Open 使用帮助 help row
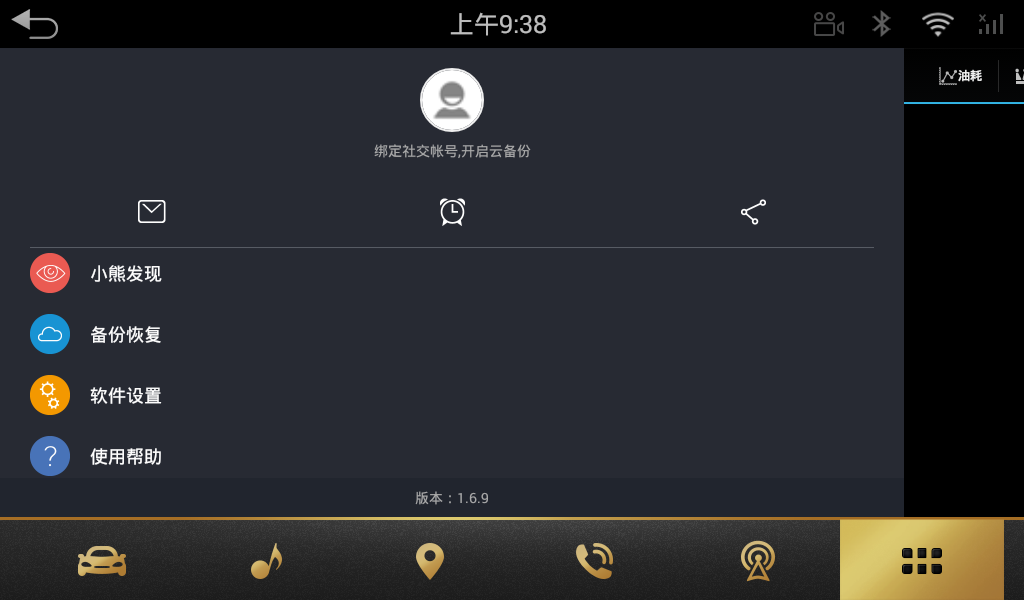This screenshot has height=600, width=1024. (126, 457)
